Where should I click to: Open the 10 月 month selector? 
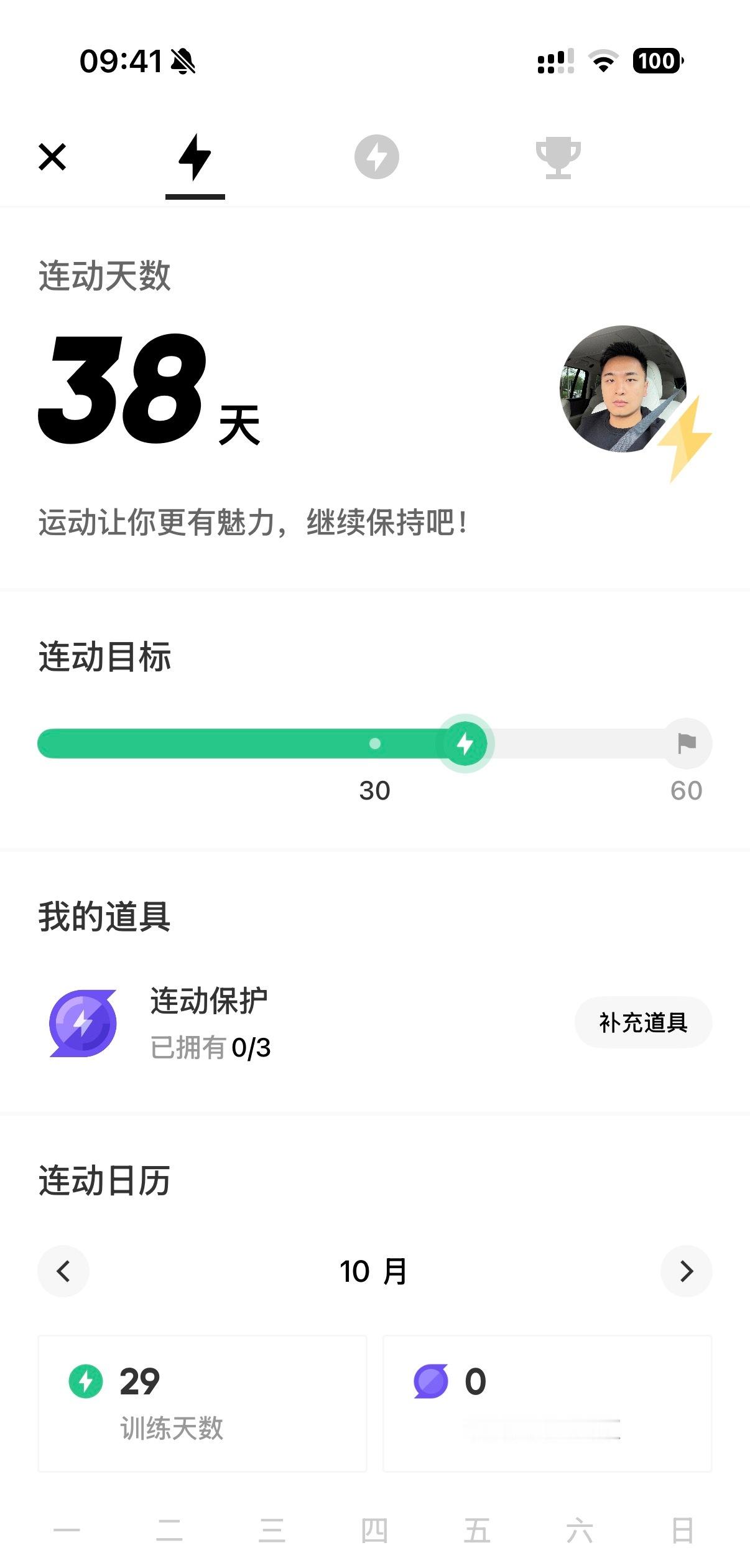click(x=373, y=1272)
